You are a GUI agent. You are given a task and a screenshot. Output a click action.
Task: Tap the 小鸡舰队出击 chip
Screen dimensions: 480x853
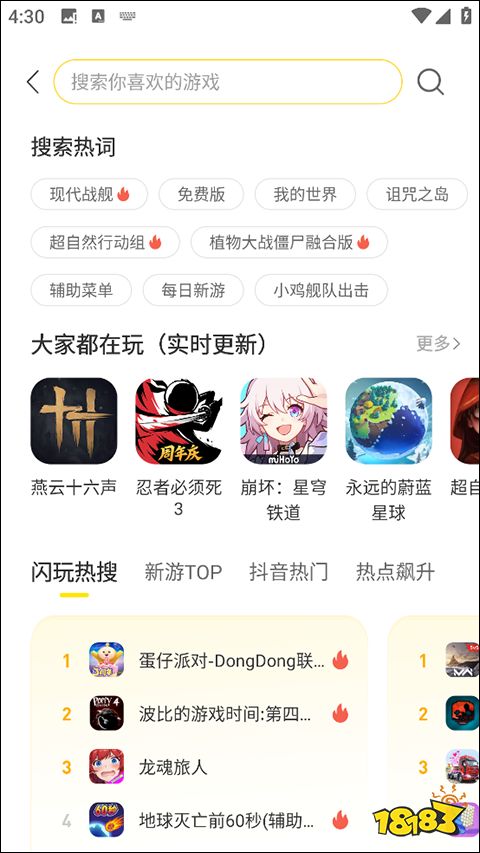321,290
